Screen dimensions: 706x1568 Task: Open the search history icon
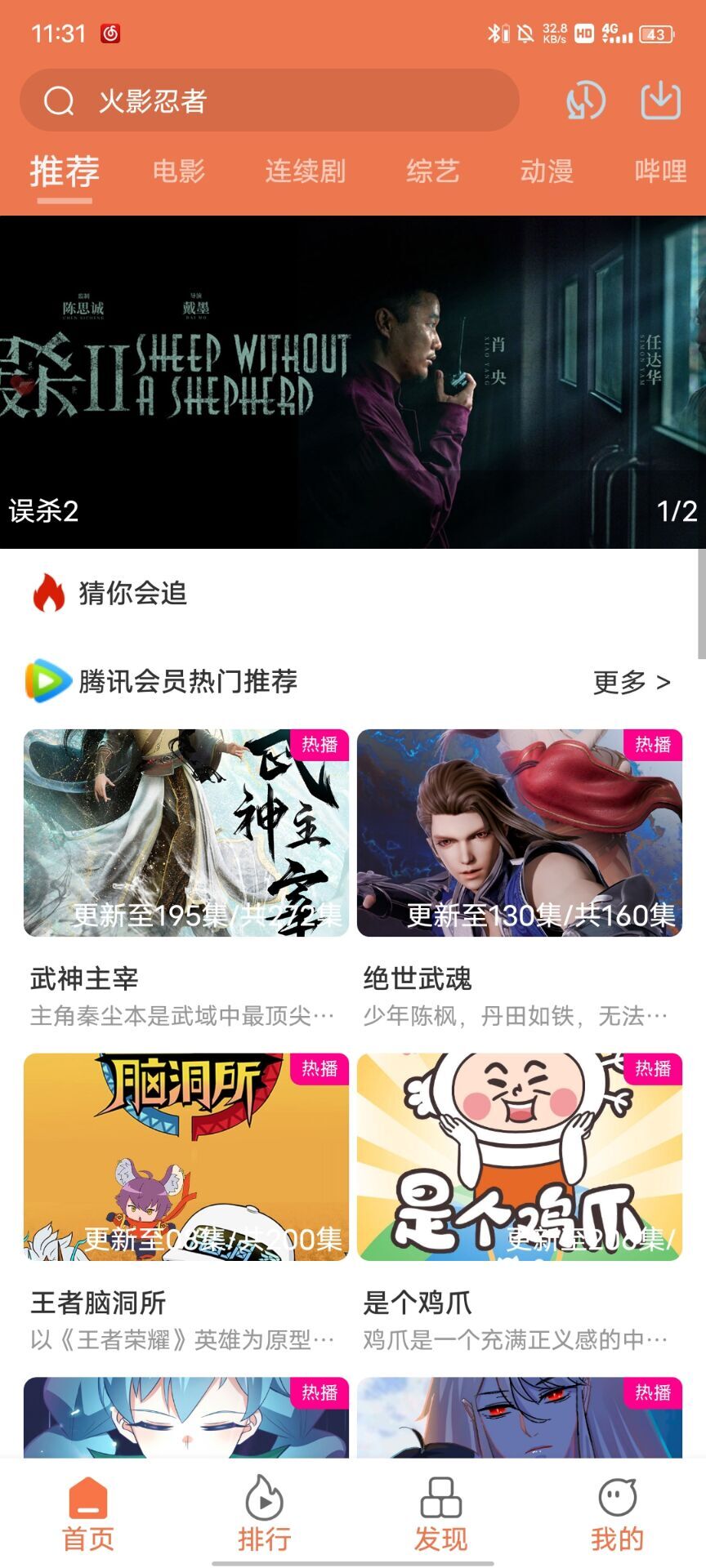pos(585,100)
